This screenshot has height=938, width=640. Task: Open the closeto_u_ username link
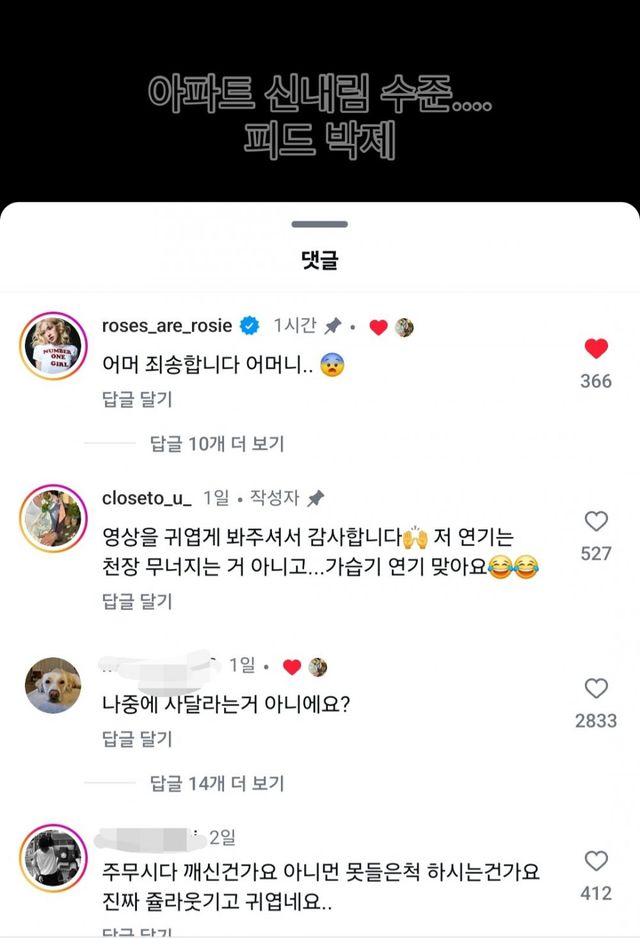click(x=147, y=497)
